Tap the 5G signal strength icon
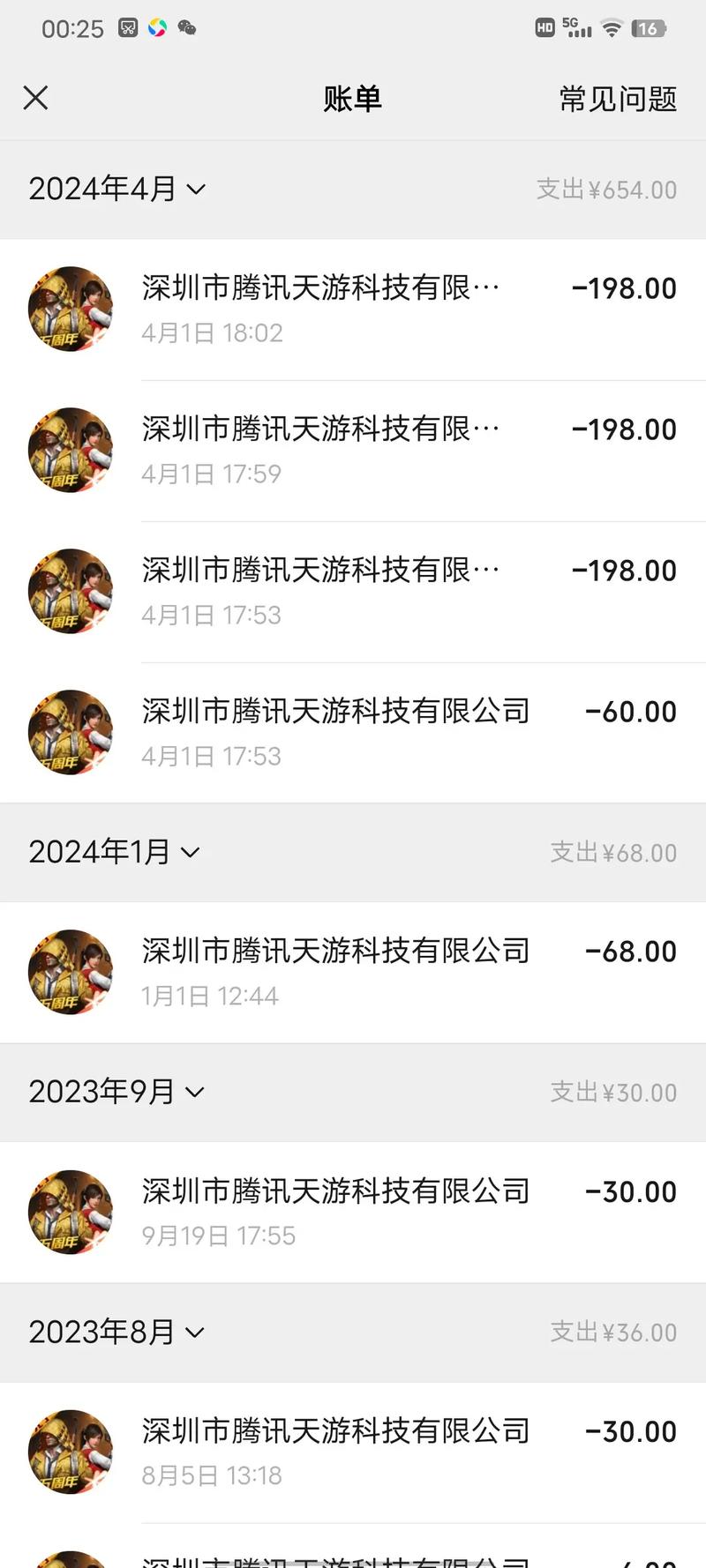Screen dimensions: 706x1568 tap(580, 27)
